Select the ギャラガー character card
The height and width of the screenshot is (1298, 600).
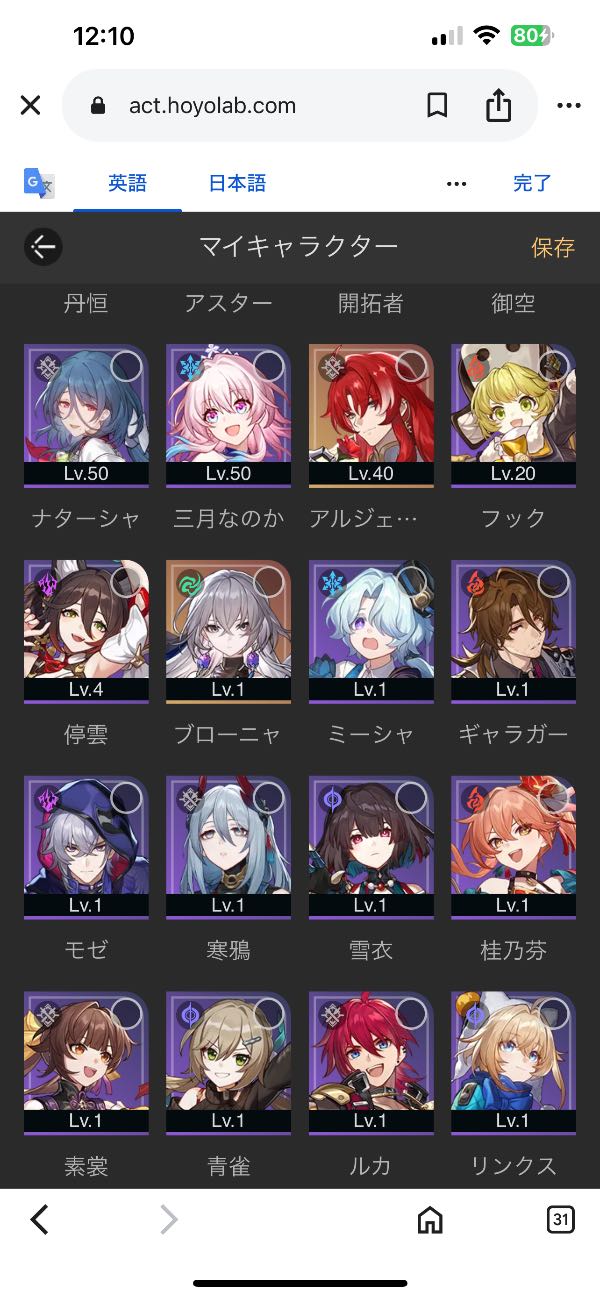513,631
